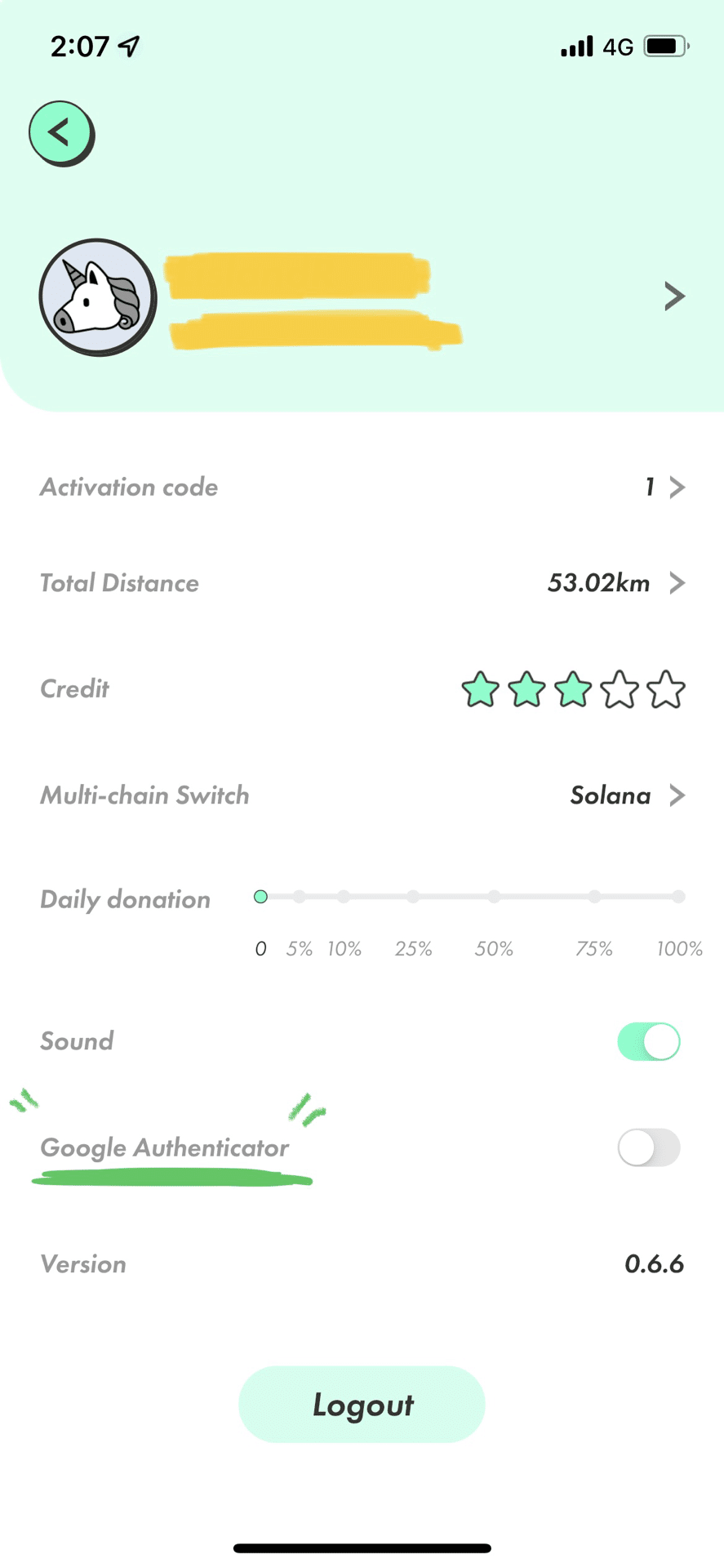Open the profile details chevron
Image resolution: width=724 pixels, height=1568 pixels.
click(674, 296)
